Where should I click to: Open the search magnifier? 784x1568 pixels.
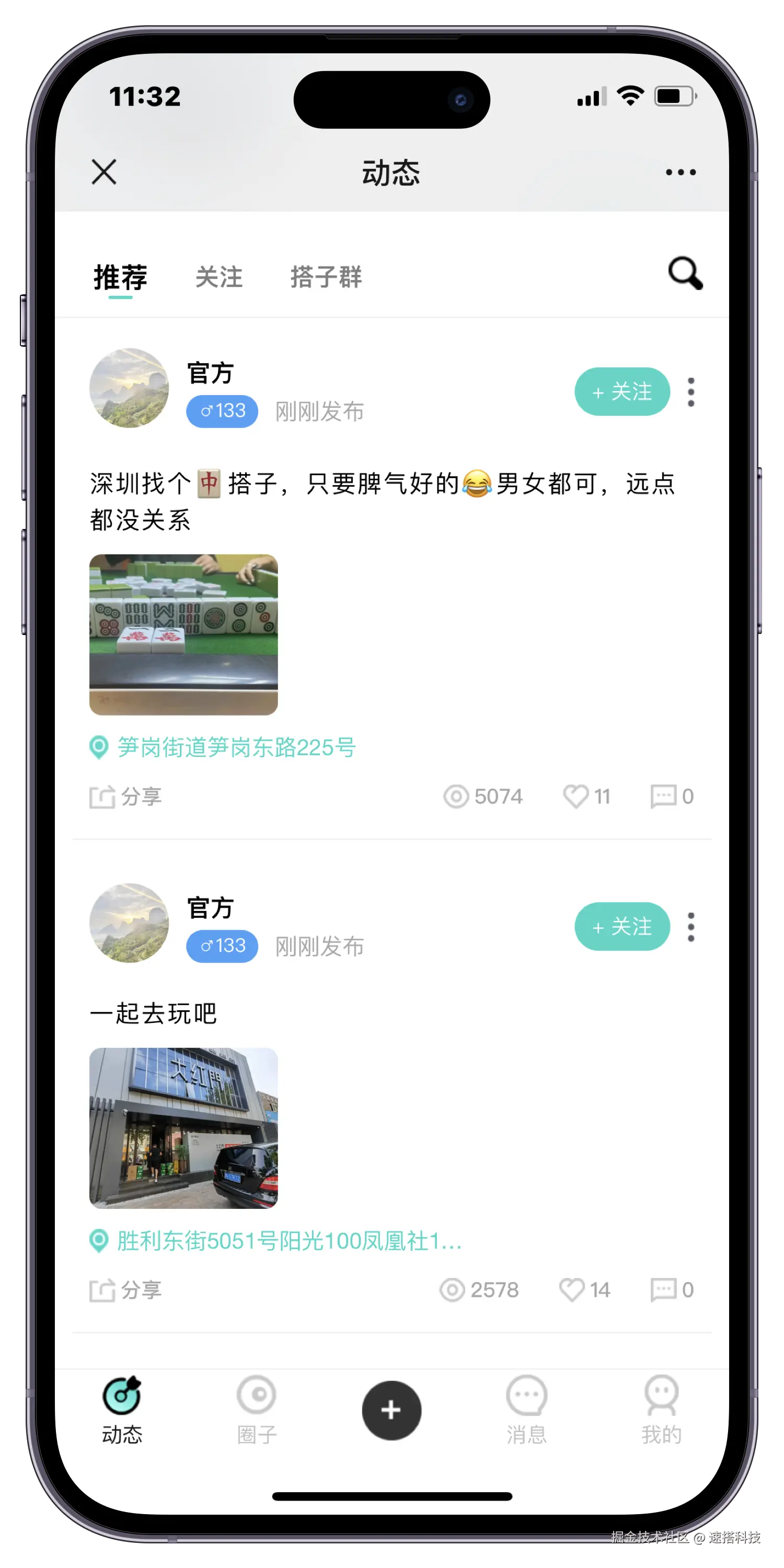[685, 273]
